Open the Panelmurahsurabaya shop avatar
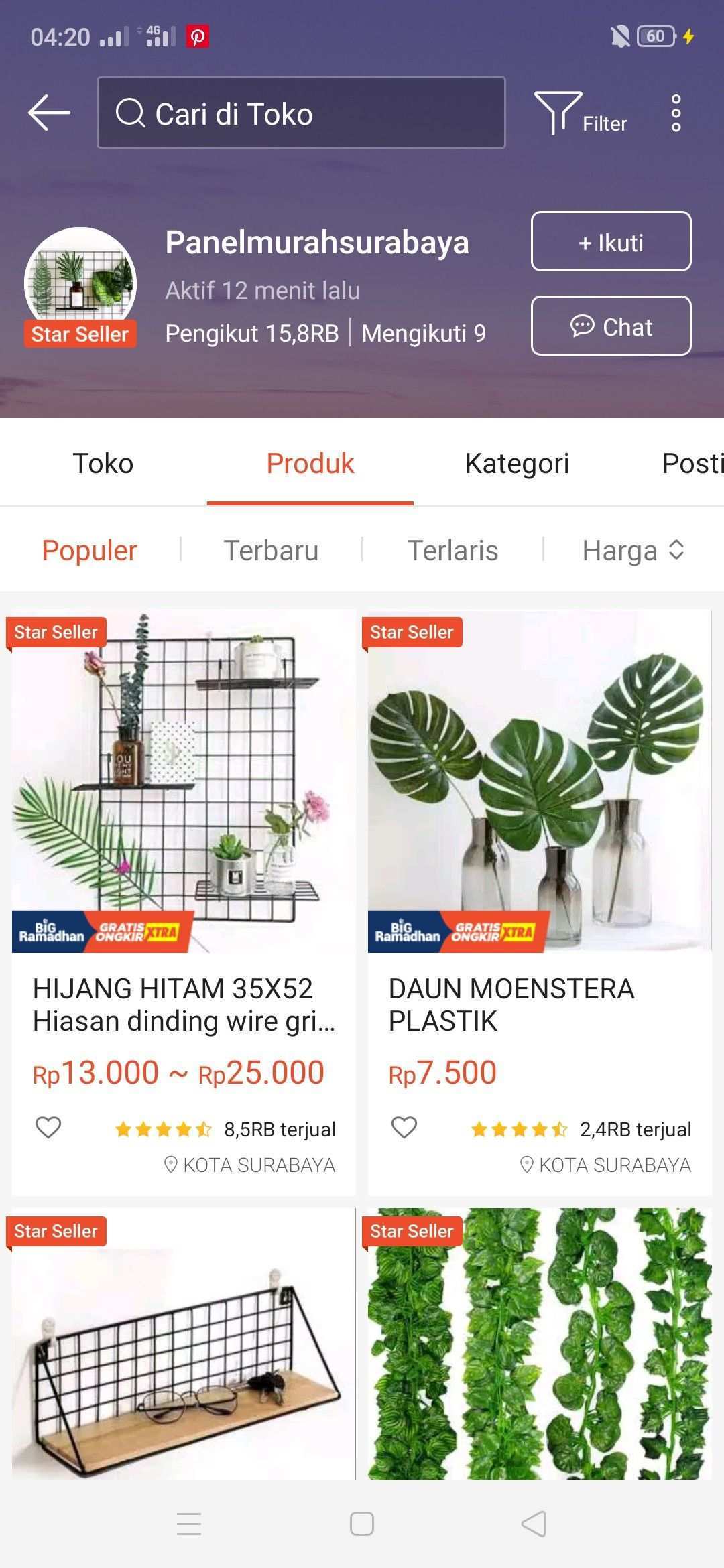This screenshot has height=1568, width=724. pos(80,283)
